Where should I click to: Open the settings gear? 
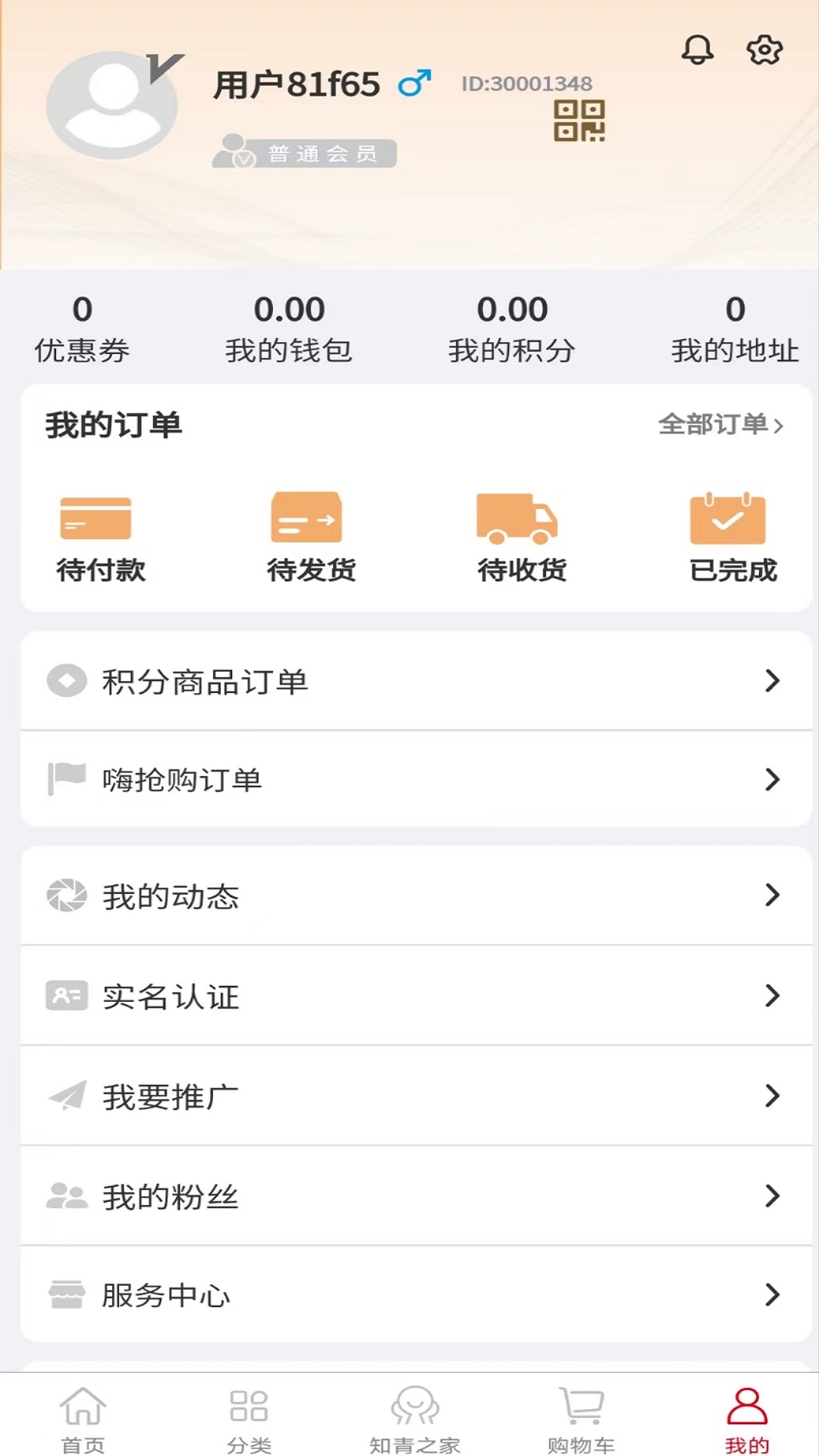764,50
